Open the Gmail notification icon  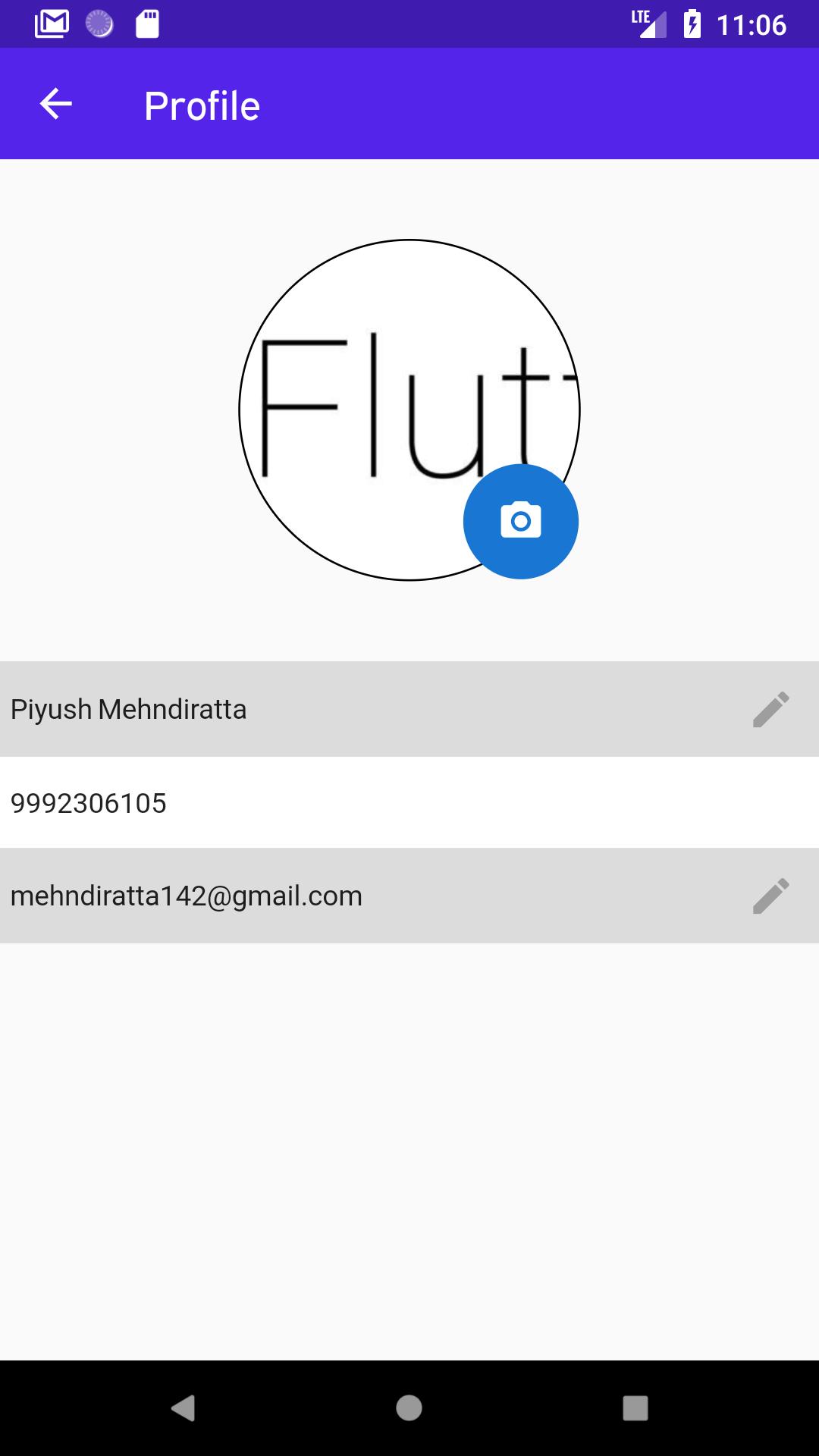[51, 24]
